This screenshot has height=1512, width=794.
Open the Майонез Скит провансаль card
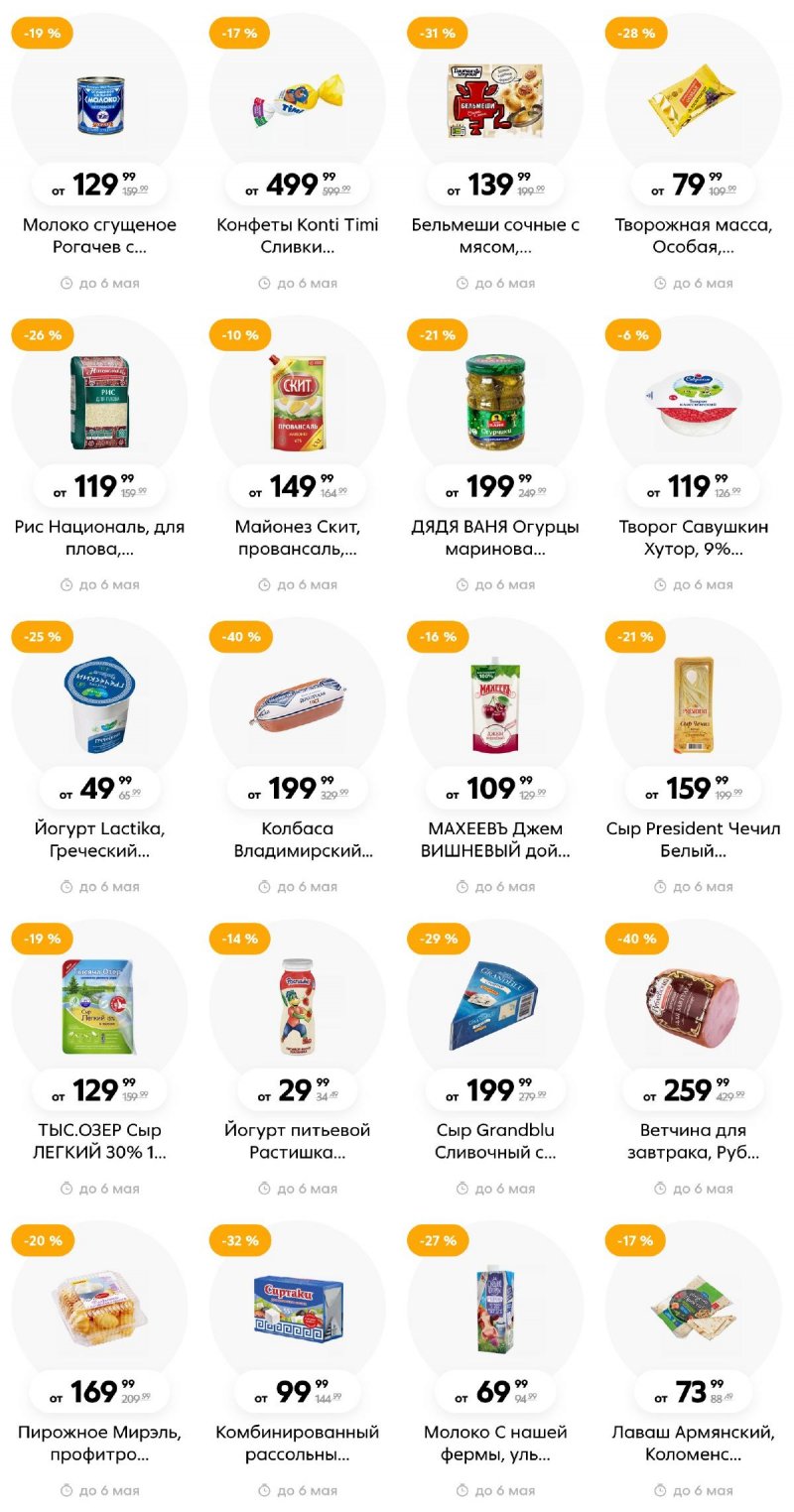[298, 402]
